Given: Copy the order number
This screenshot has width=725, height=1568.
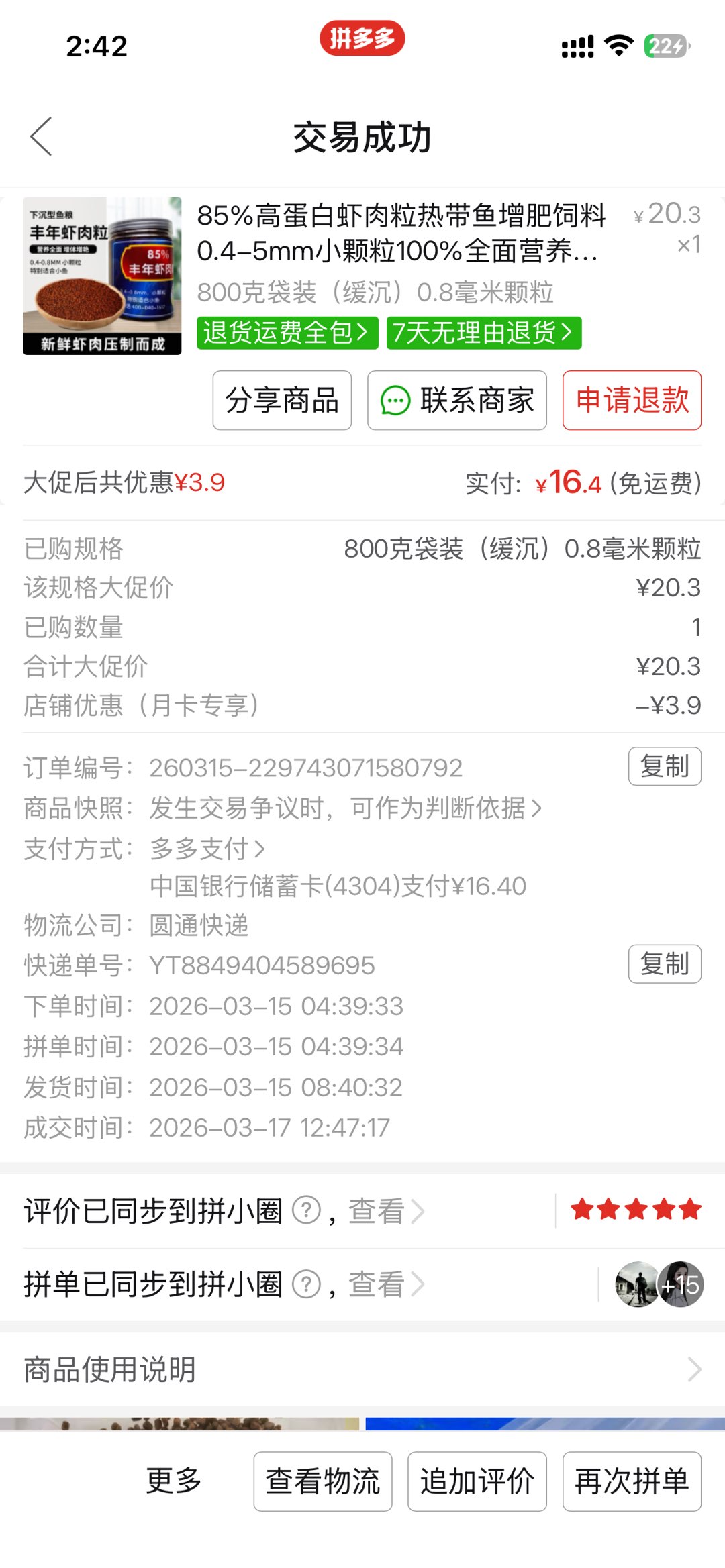Looking at the screenshot, I should [x=664, y=766].
